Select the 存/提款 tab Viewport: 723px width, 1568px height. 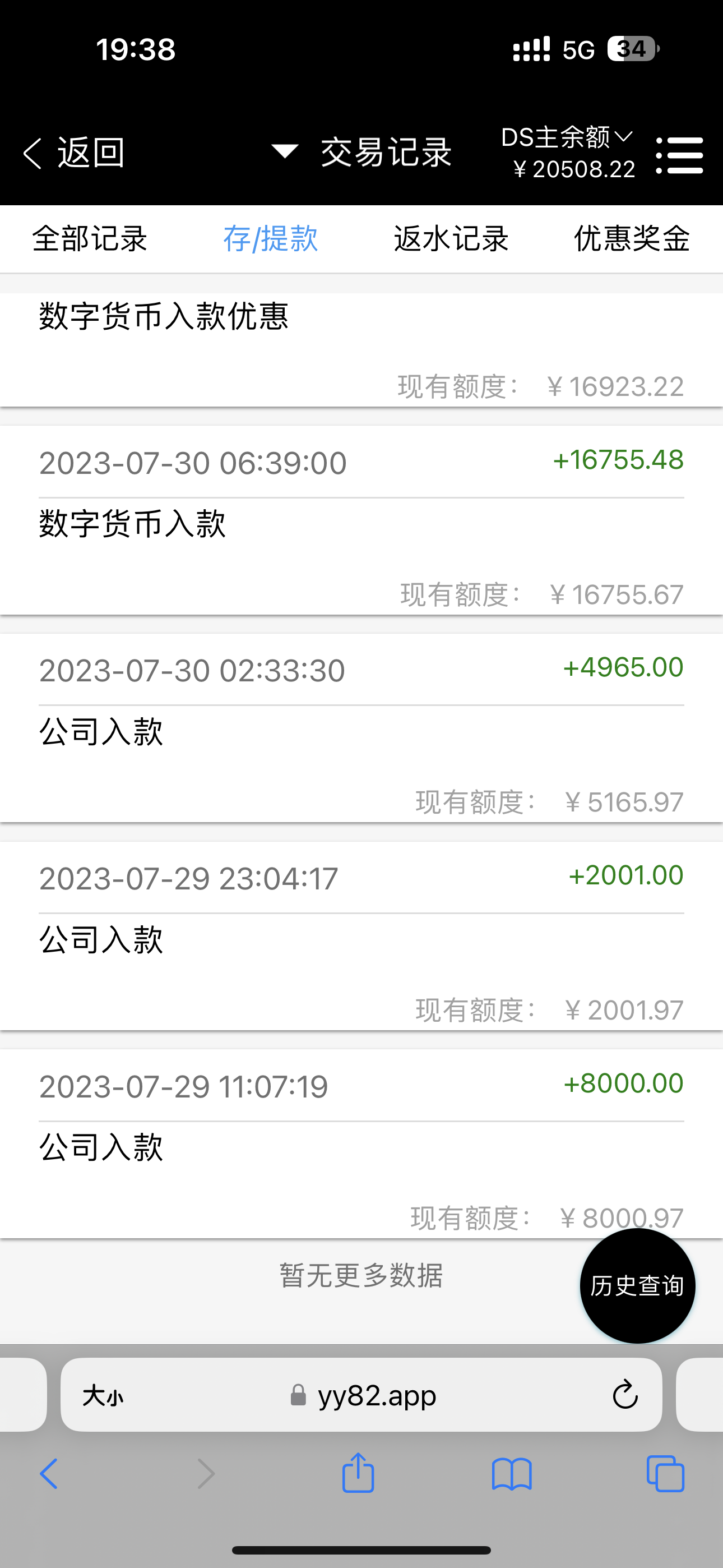click(x=270, y=238)
